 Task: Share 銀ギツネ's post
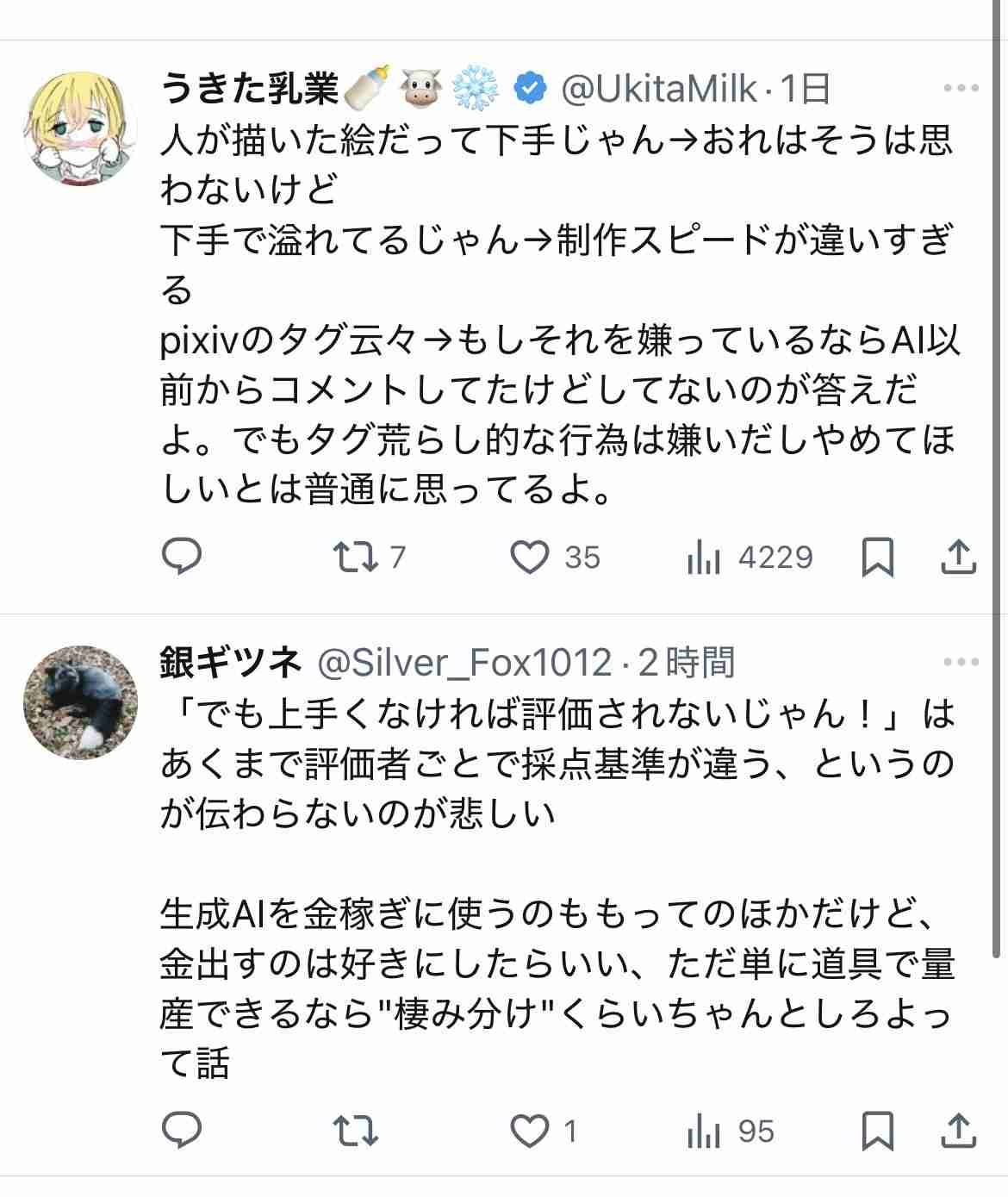click(957, 1131)
